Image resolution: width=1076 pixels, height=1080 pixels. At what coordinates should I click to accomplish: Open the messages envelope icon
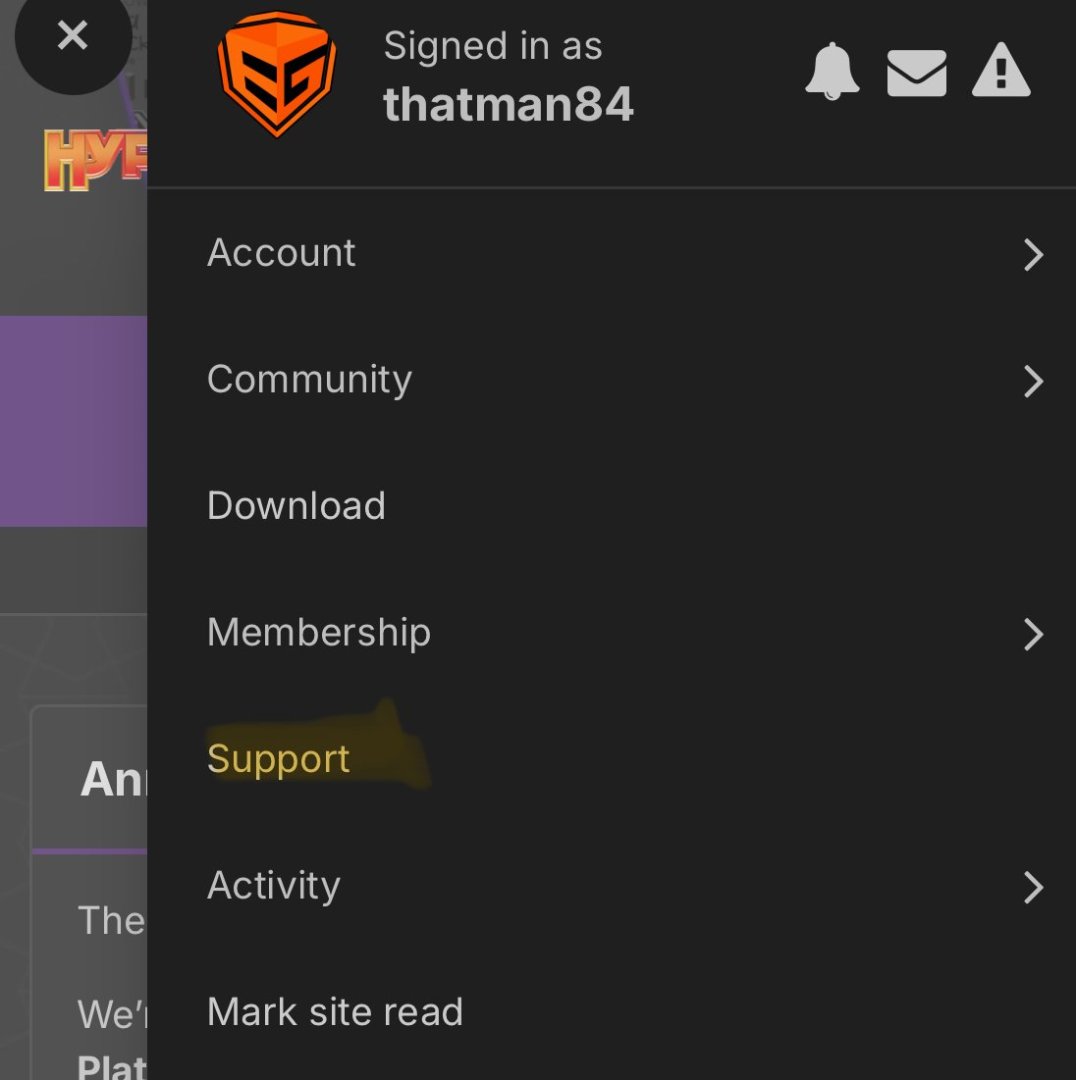916,73
